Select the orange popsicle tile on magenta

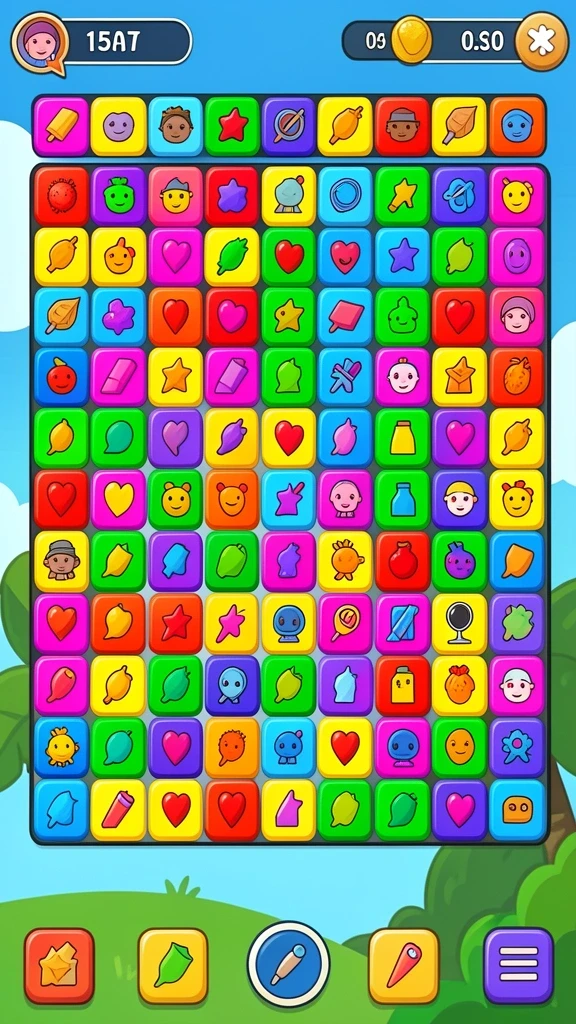61,125
